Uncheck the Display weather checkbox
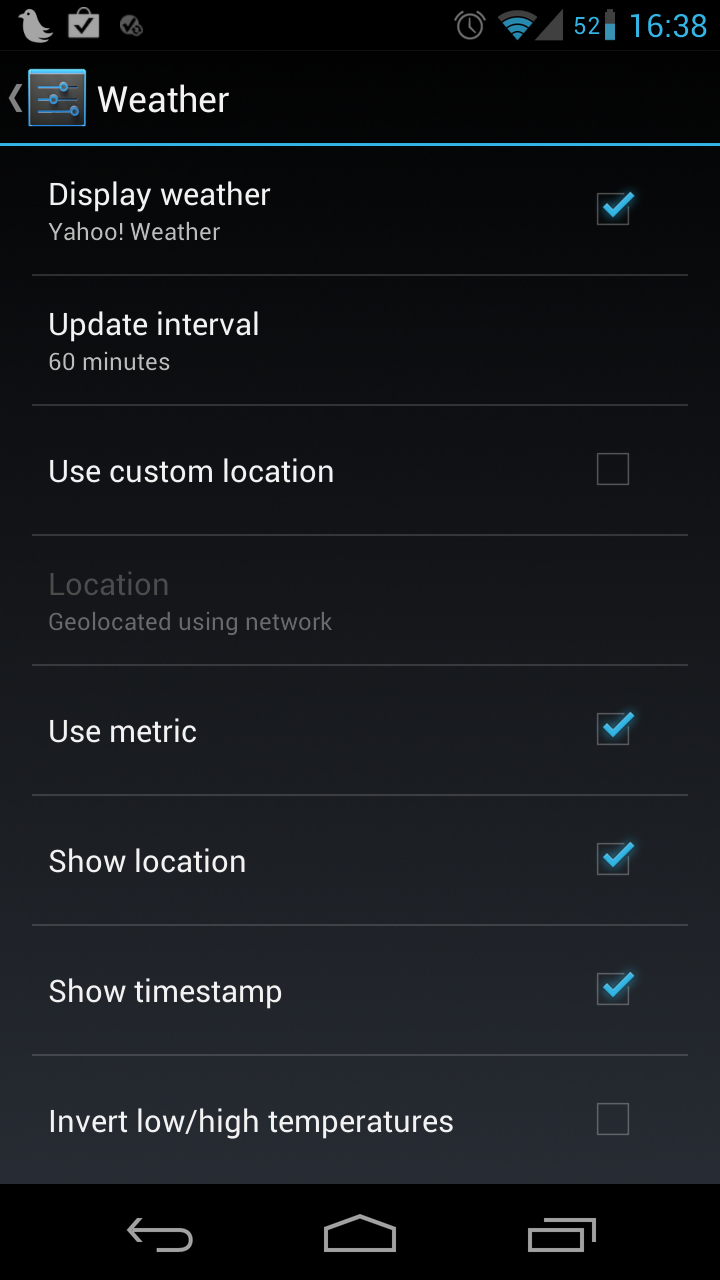Screen dimensions: 720x1280 613,208
